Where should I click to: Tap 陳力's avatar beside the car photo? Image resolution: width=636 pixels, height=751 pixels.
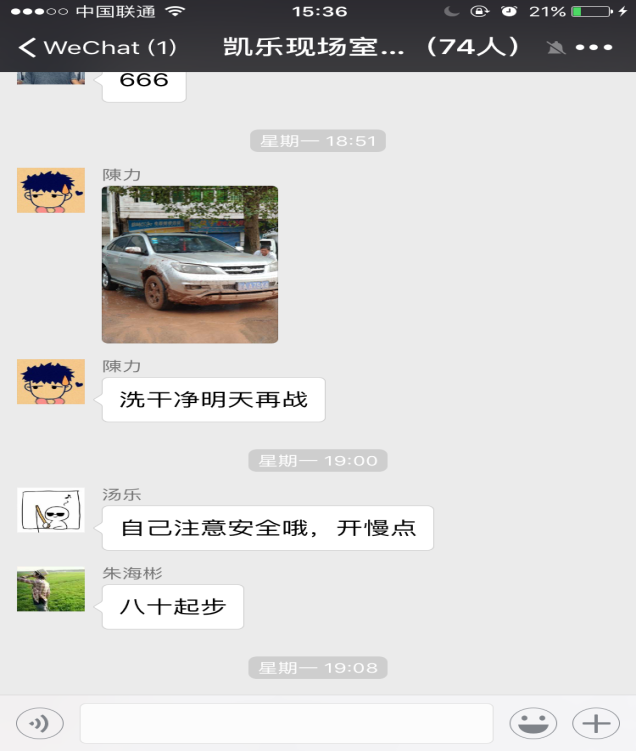(x=51, y=190)
